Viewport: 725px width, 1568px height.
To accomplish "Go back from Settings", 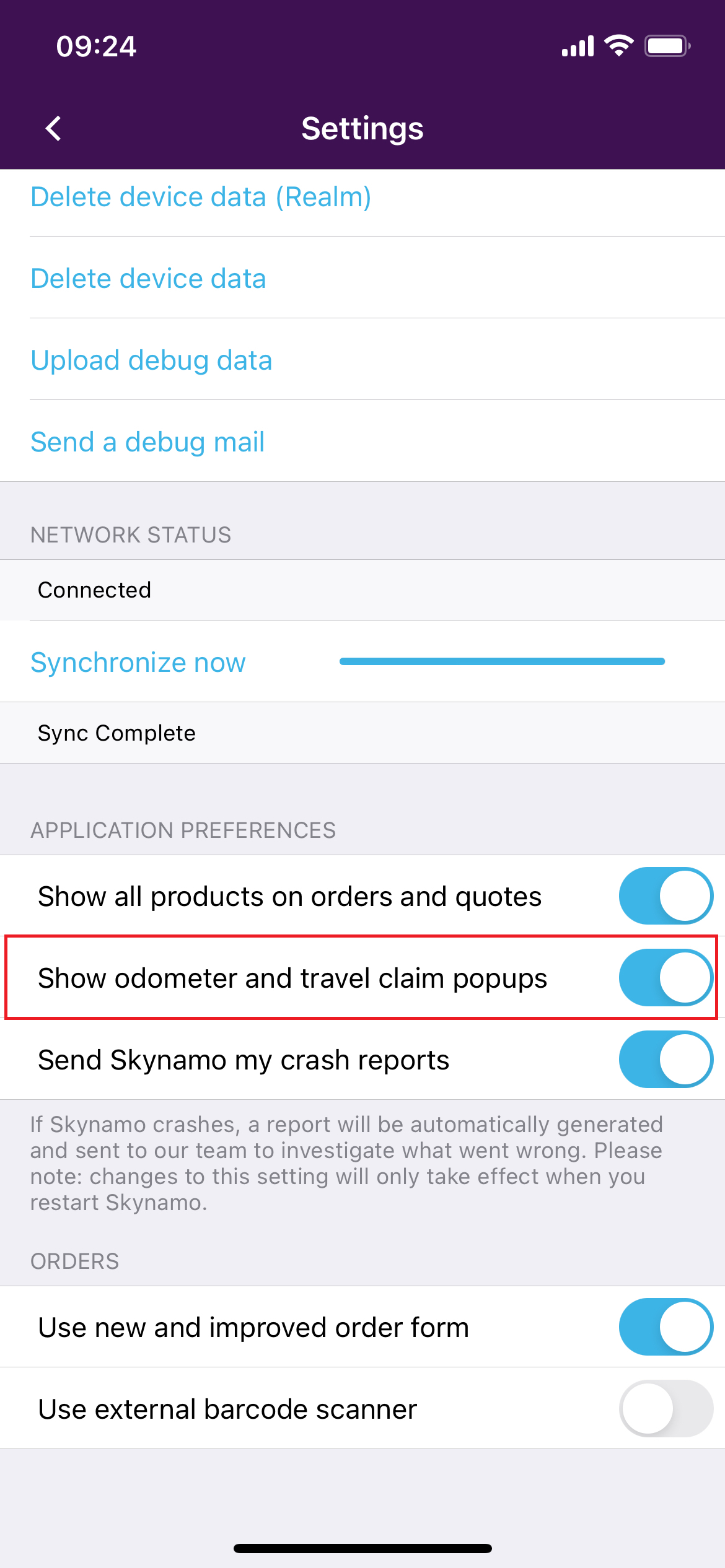I will (x=54, y=129).
